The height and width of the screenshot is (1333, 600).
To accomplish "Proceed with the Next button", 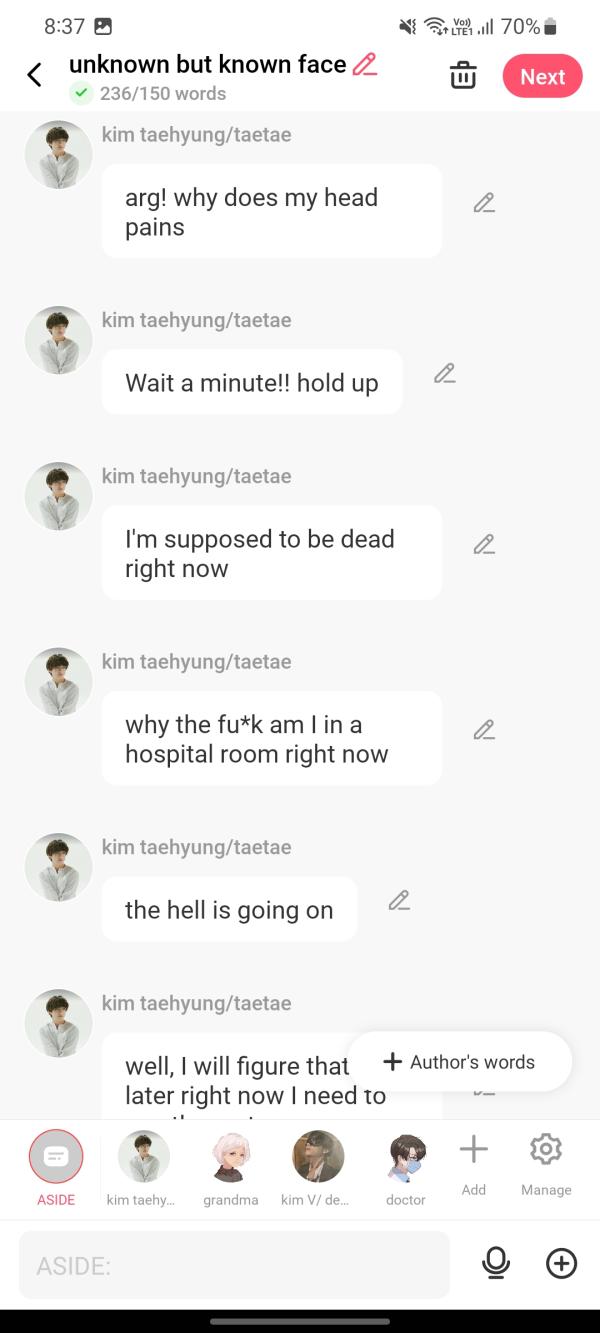I will (542, 76).
